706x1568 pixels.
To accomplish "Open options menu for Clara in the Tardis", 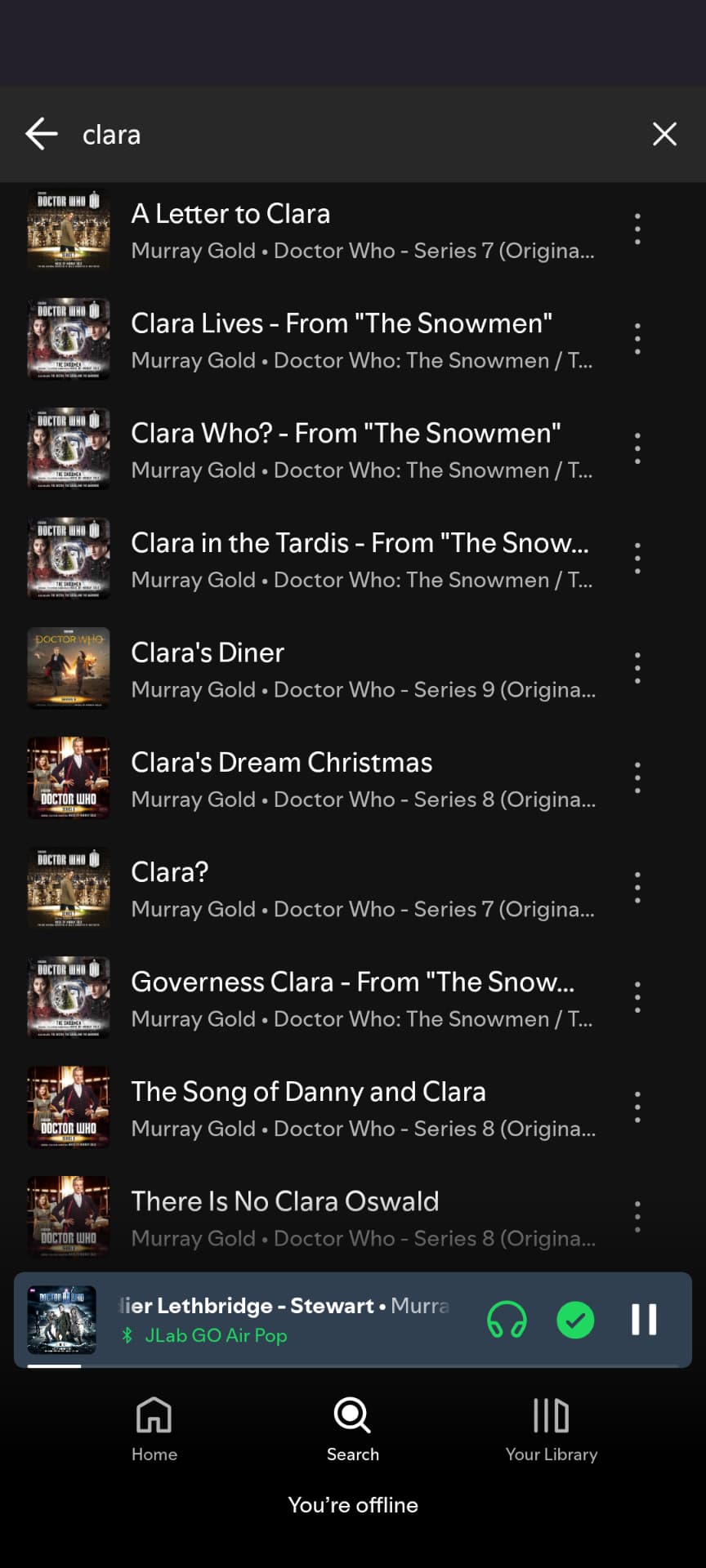I will point(637,559).
